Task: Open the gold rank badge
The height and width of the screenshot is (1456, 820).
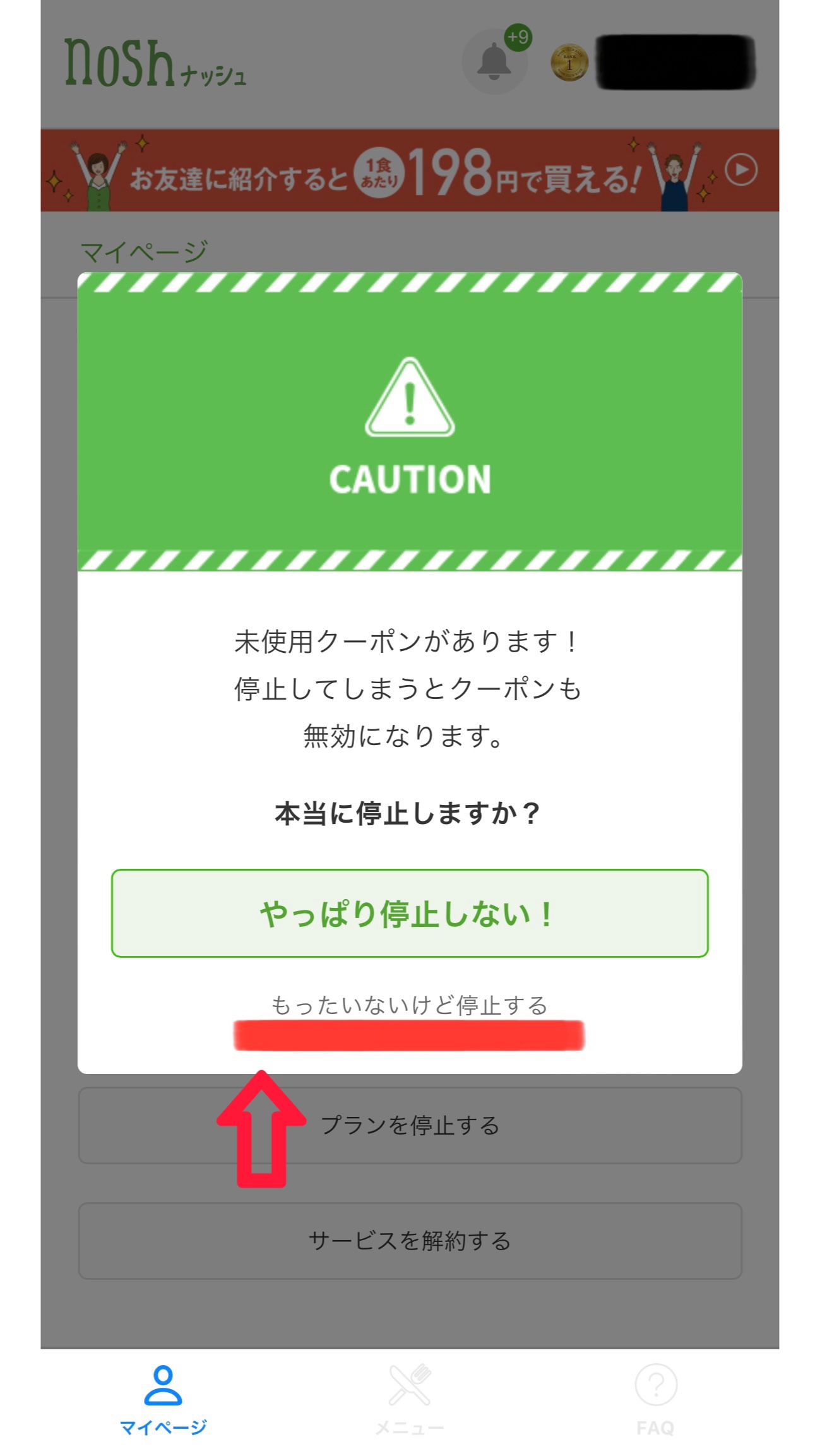Action: pyautogui.click(x=569, y=63)
